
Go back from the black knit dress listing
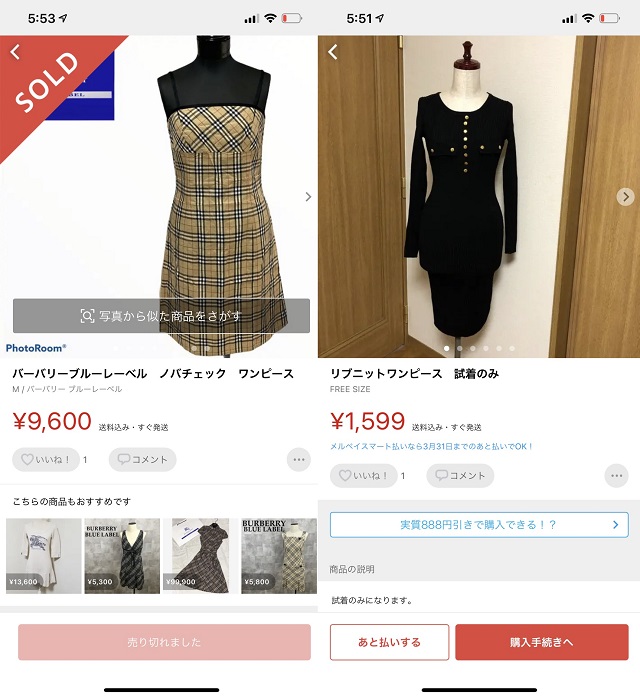tap(333, 52)
